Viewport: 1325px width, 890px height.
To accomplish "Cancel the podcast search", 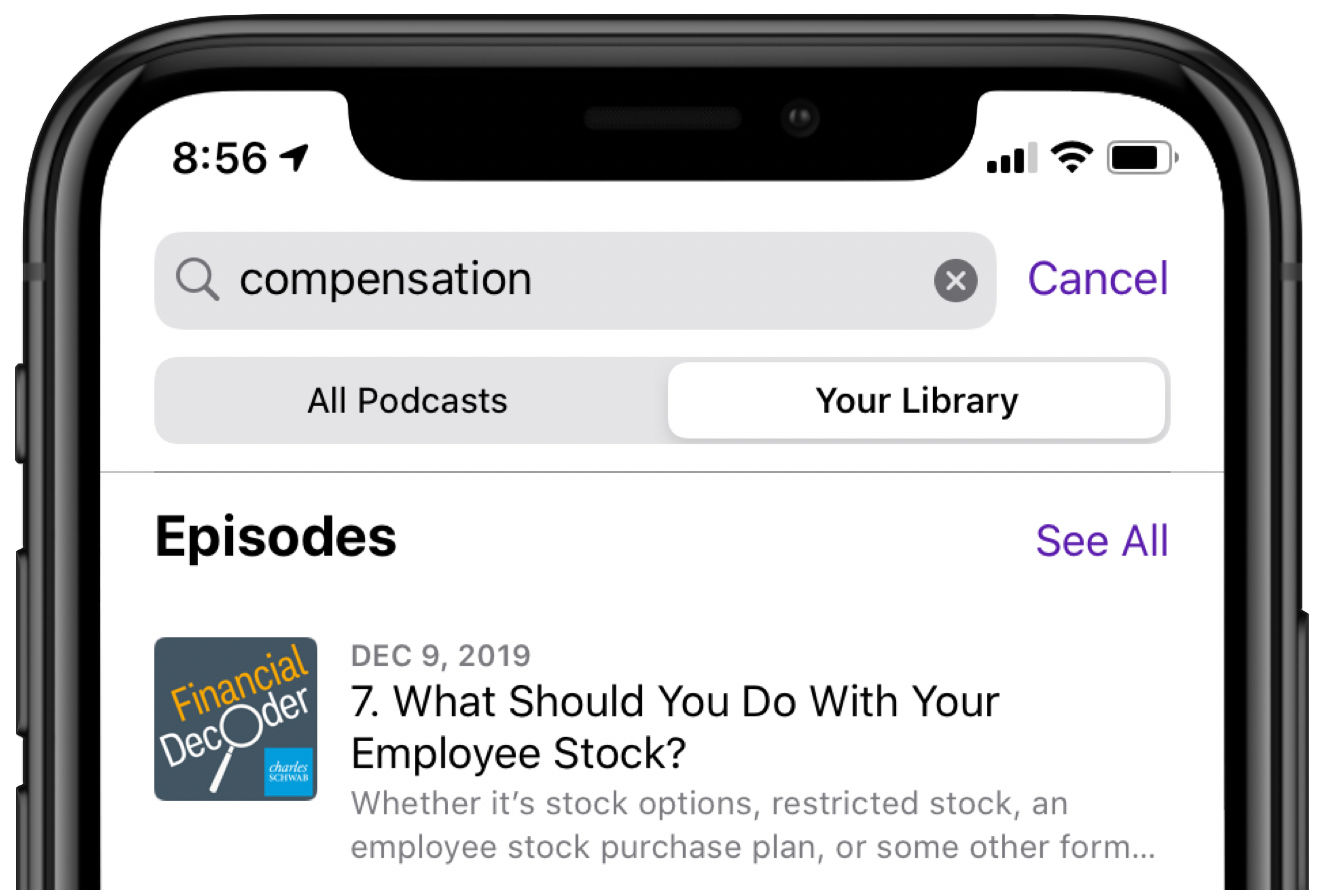I will [1097, 279].
